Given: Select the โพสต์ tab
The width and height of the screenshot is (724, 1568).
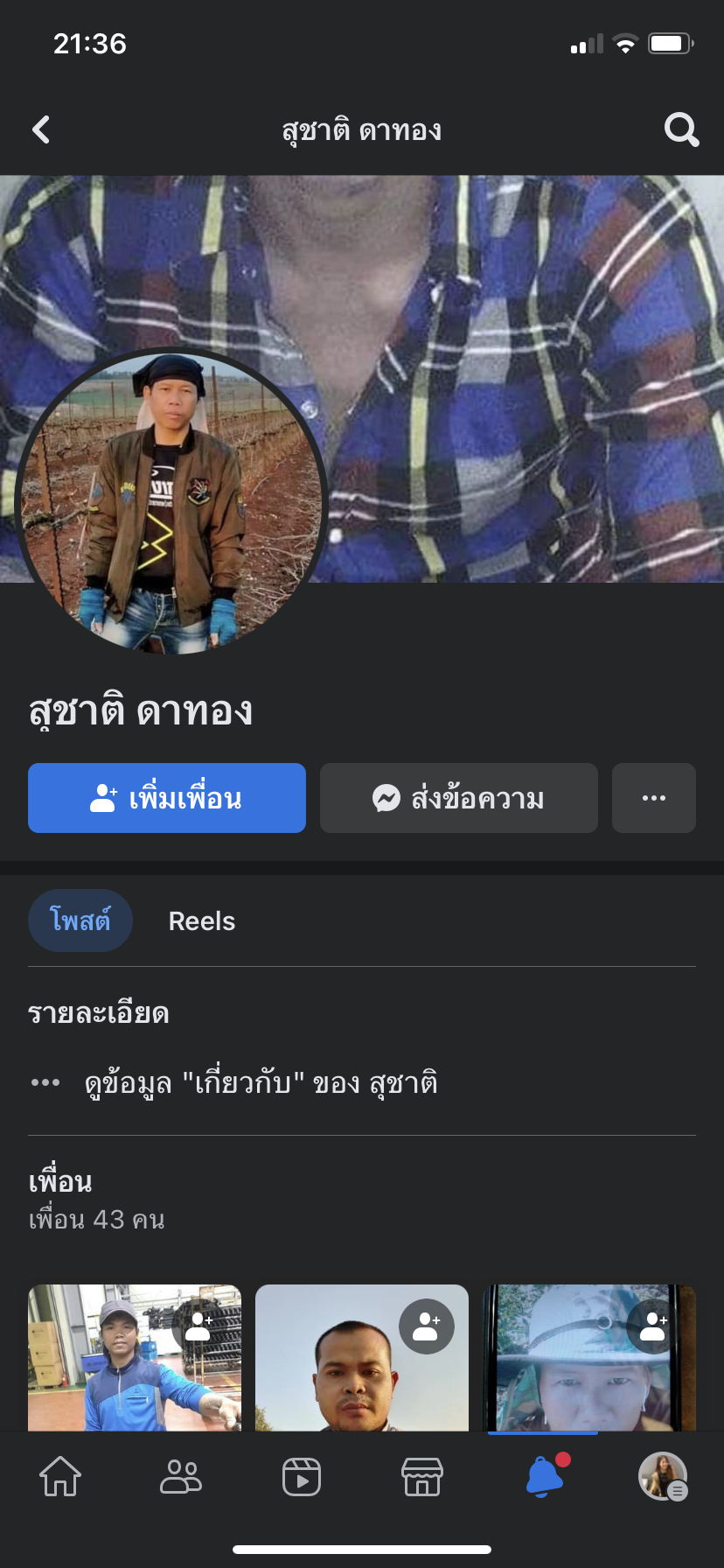Looking at the screenshot, I should (80, 921).
